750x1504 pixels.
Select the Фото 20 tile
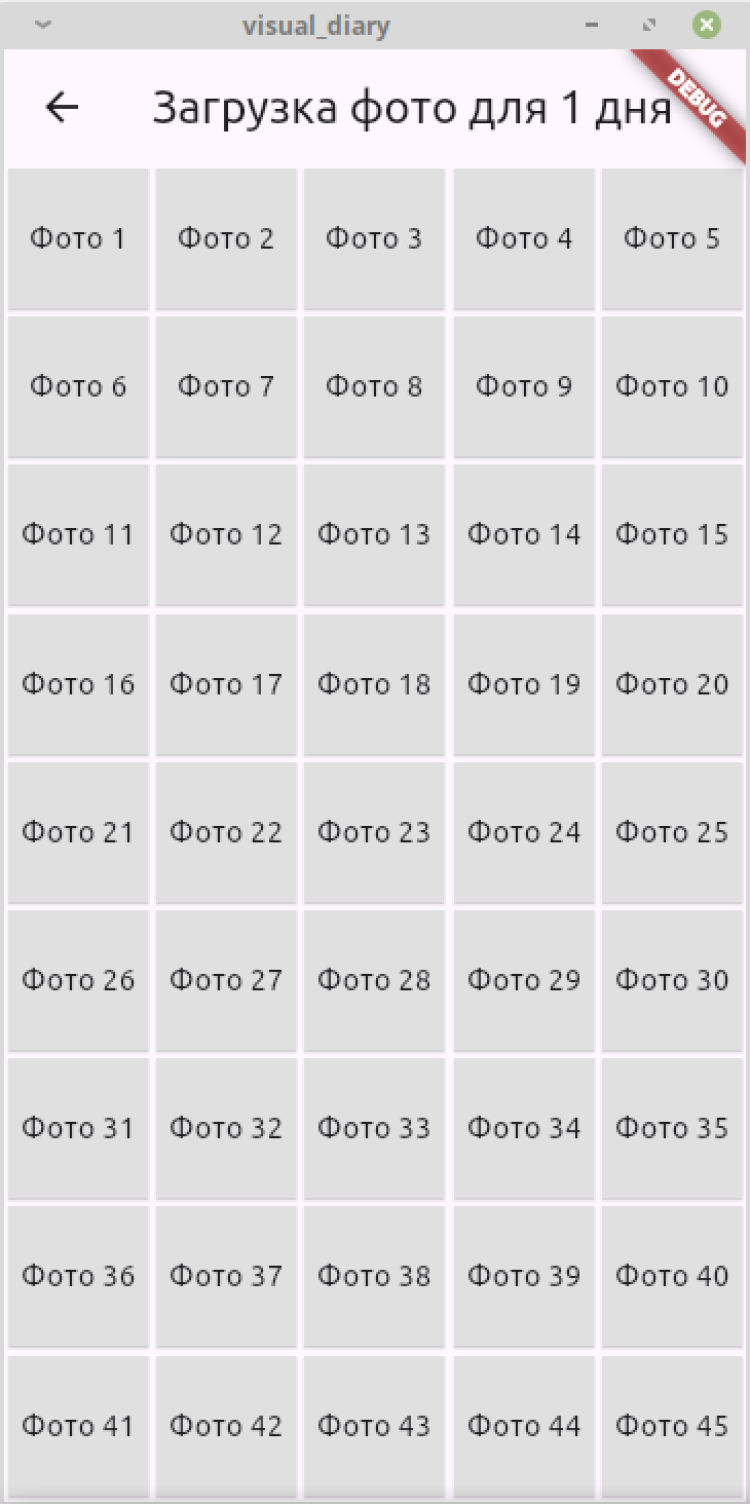click(672, 685)
